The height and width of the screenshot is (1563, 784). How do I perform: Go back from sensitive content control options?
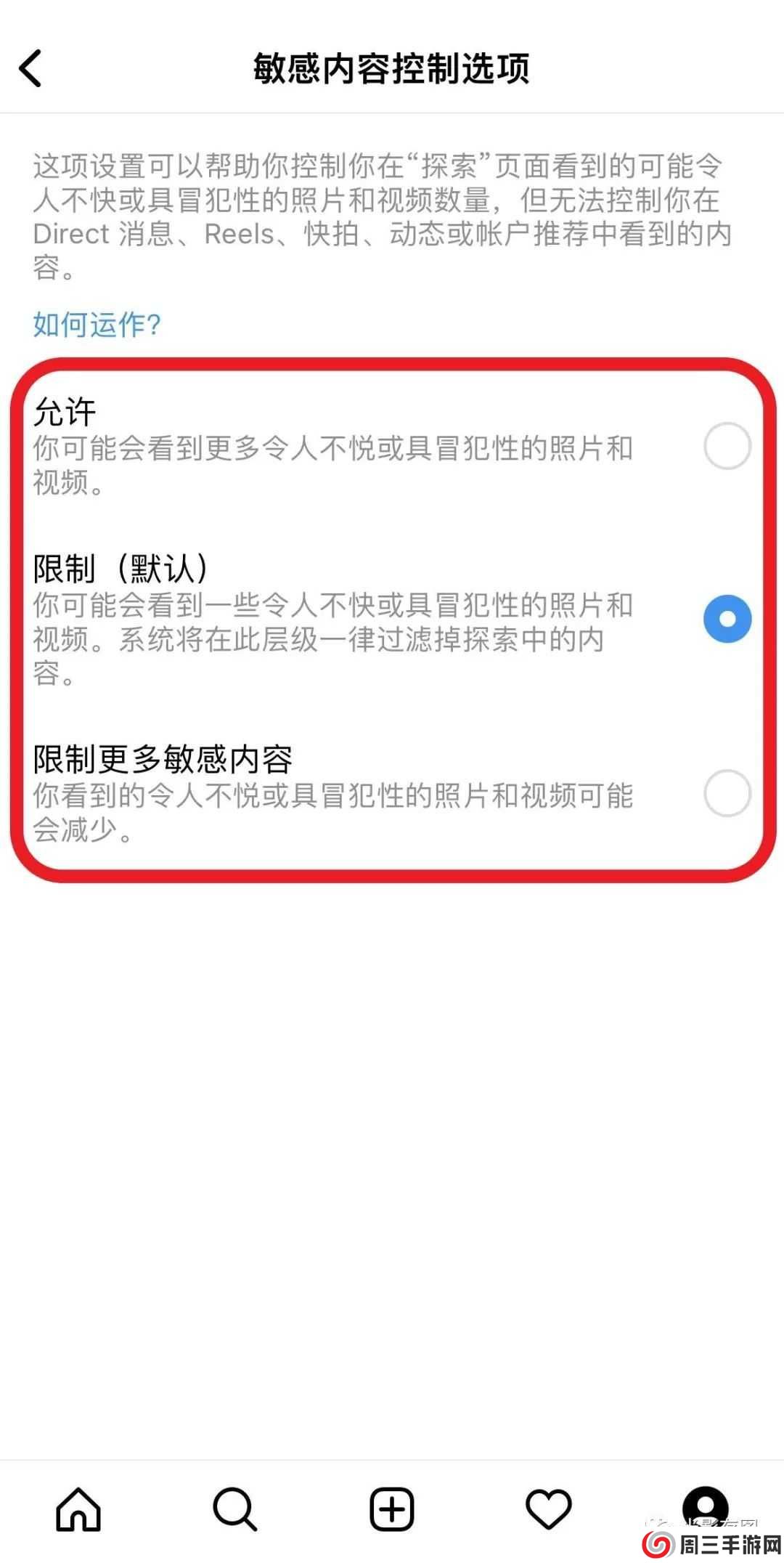tap(30, 69)
